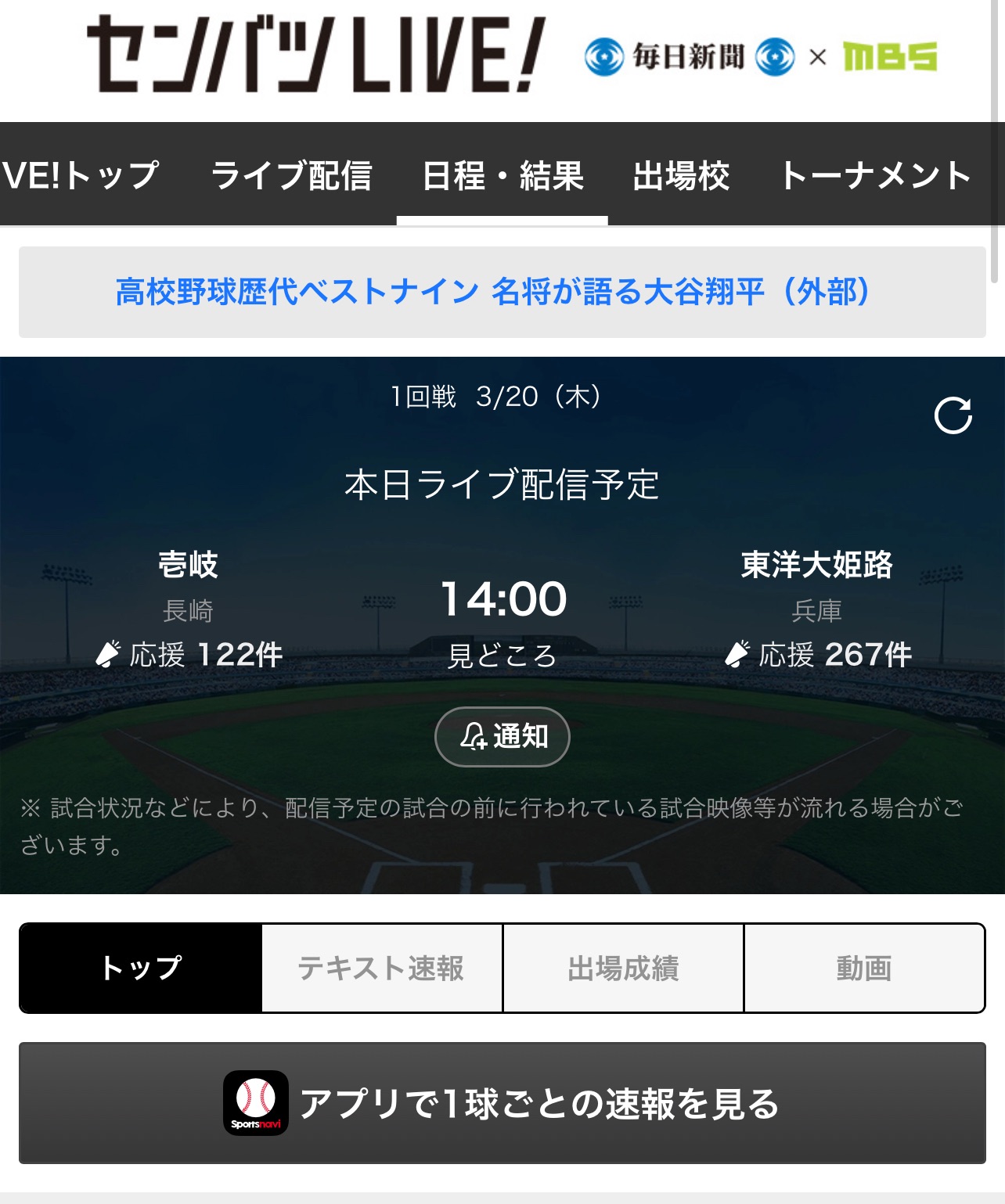Select the トップ segment tab

[x=141, y=969]
